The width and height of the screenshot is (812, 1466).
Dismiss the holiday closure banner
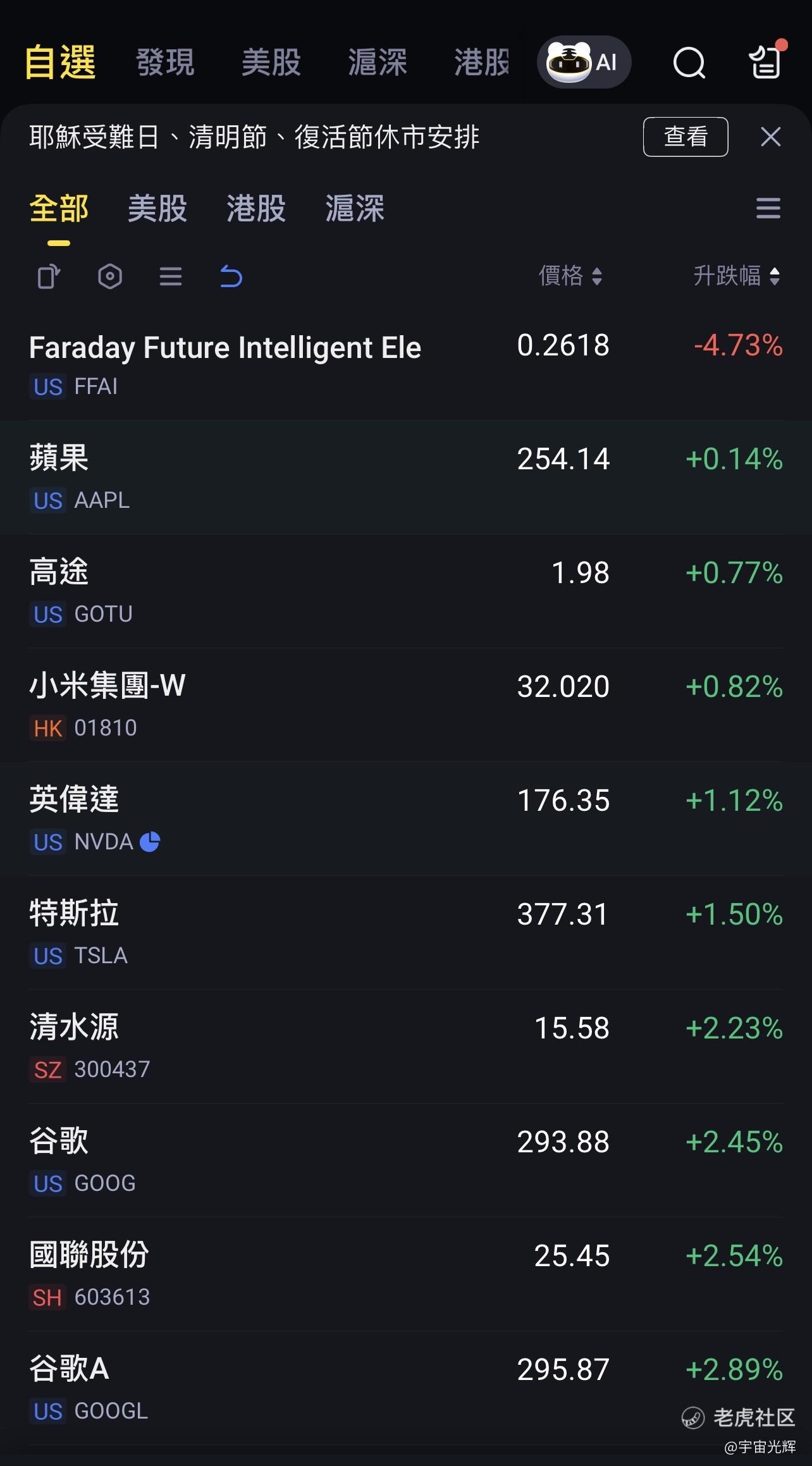[x=770, y=137]
